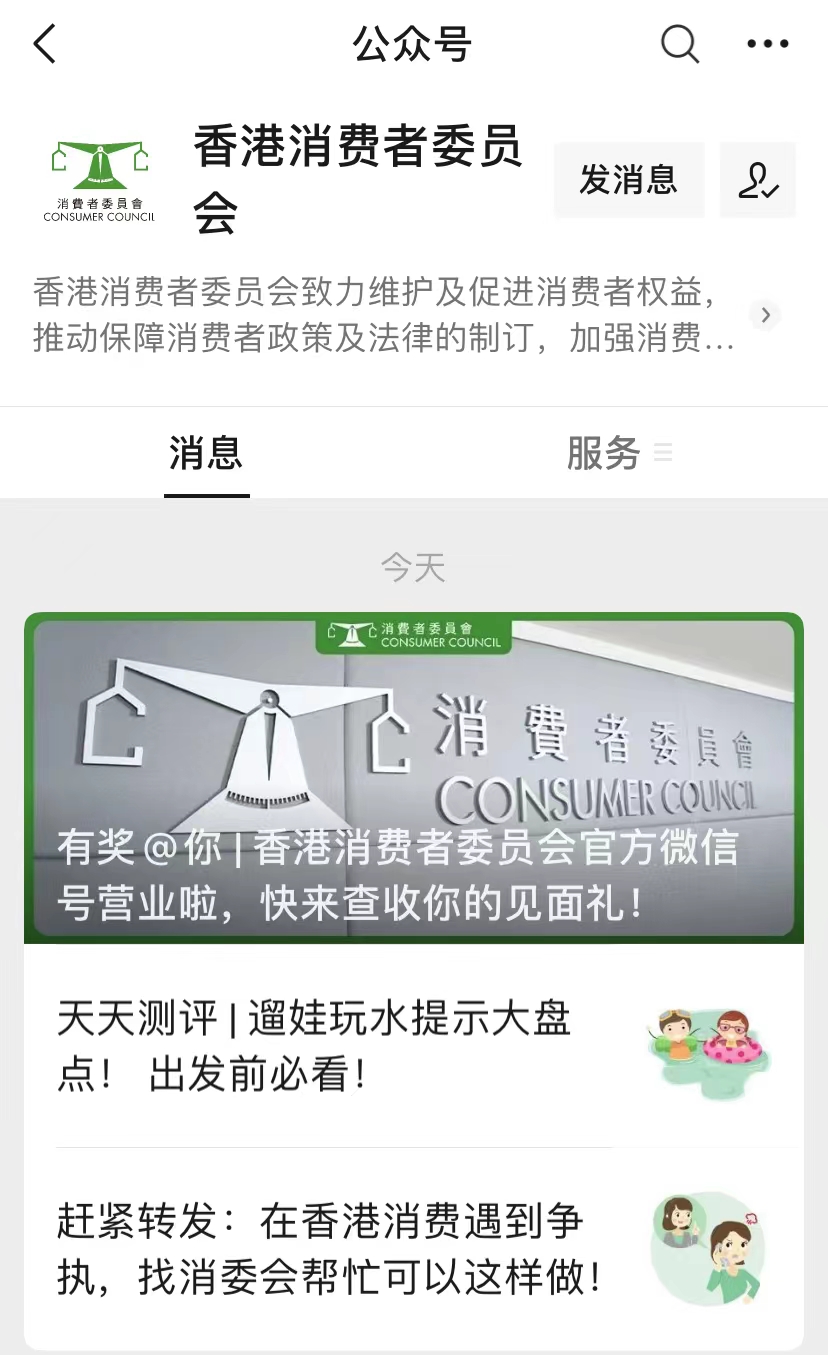Go back using the top-left arrow
Image resolution: width=828 pixels, height=1355 pixels.
[x=45, y=44]
